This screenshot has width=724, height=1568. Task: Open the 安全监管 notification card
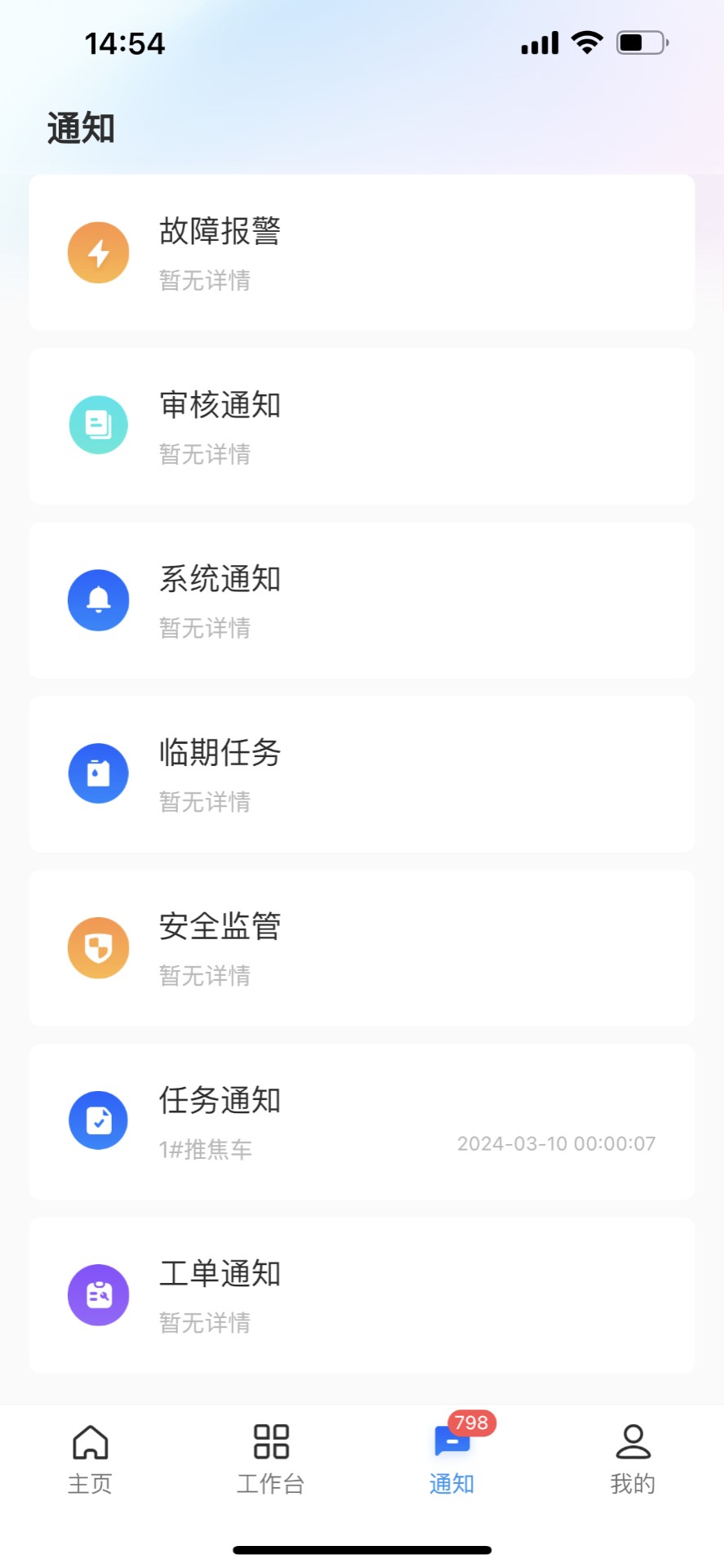(362, 947)
